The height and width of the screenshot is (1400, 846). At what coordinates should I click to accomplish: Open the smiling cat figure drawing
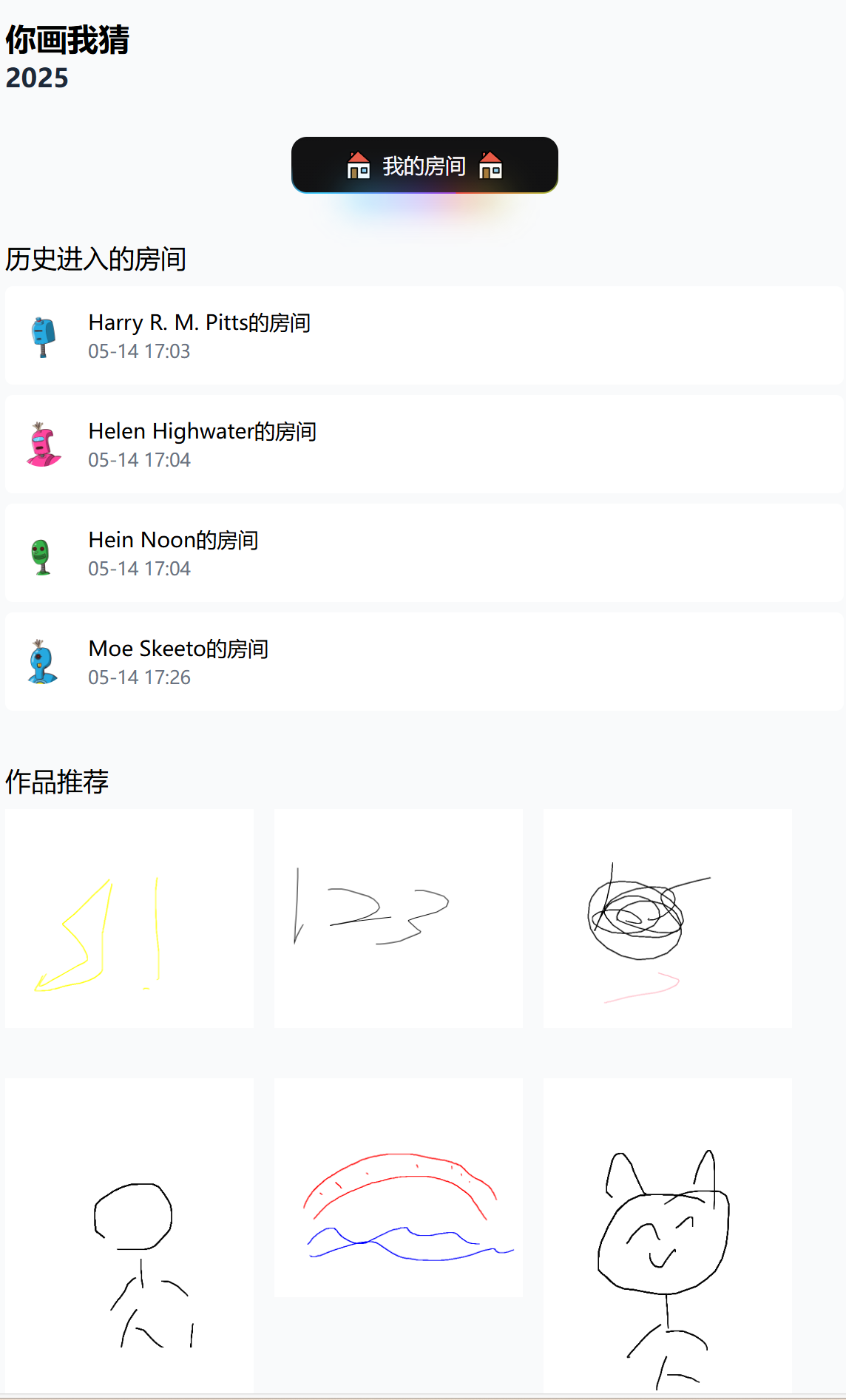point(667,1235)
